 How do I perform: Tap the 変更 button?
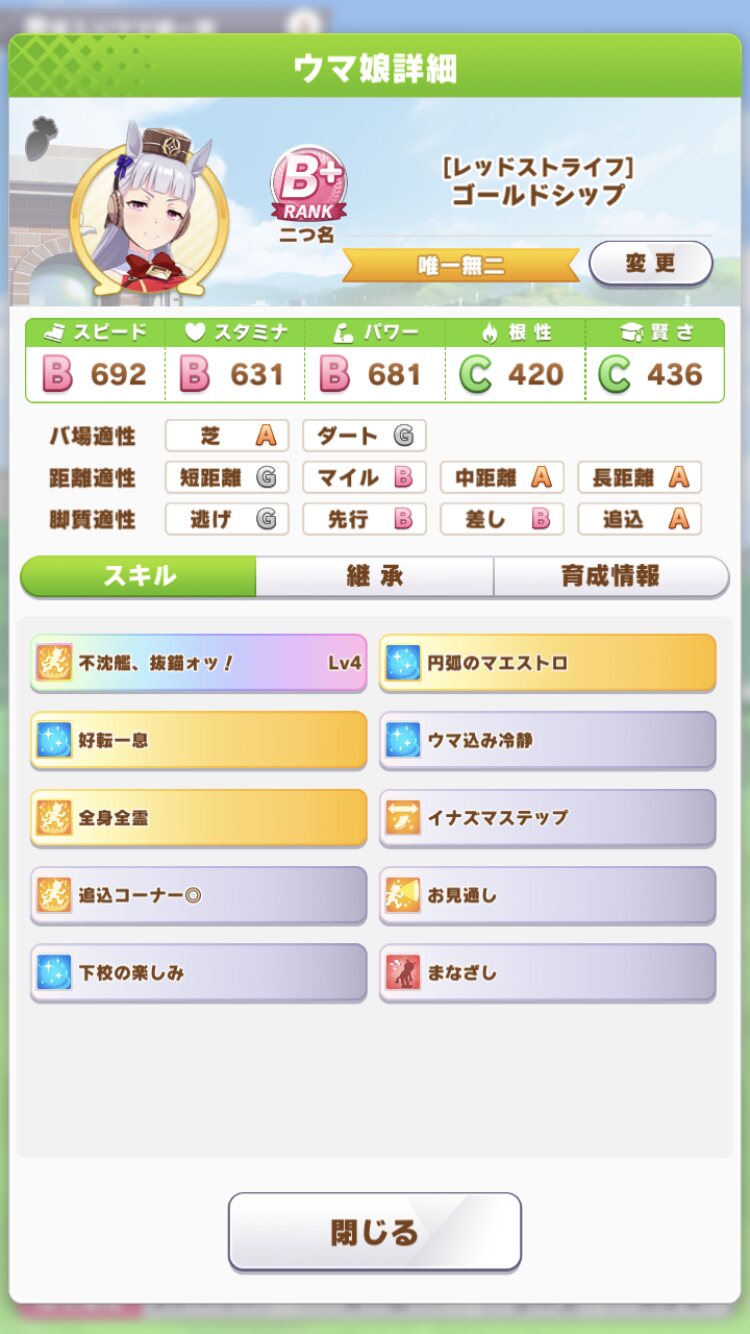tap(650, 264)
